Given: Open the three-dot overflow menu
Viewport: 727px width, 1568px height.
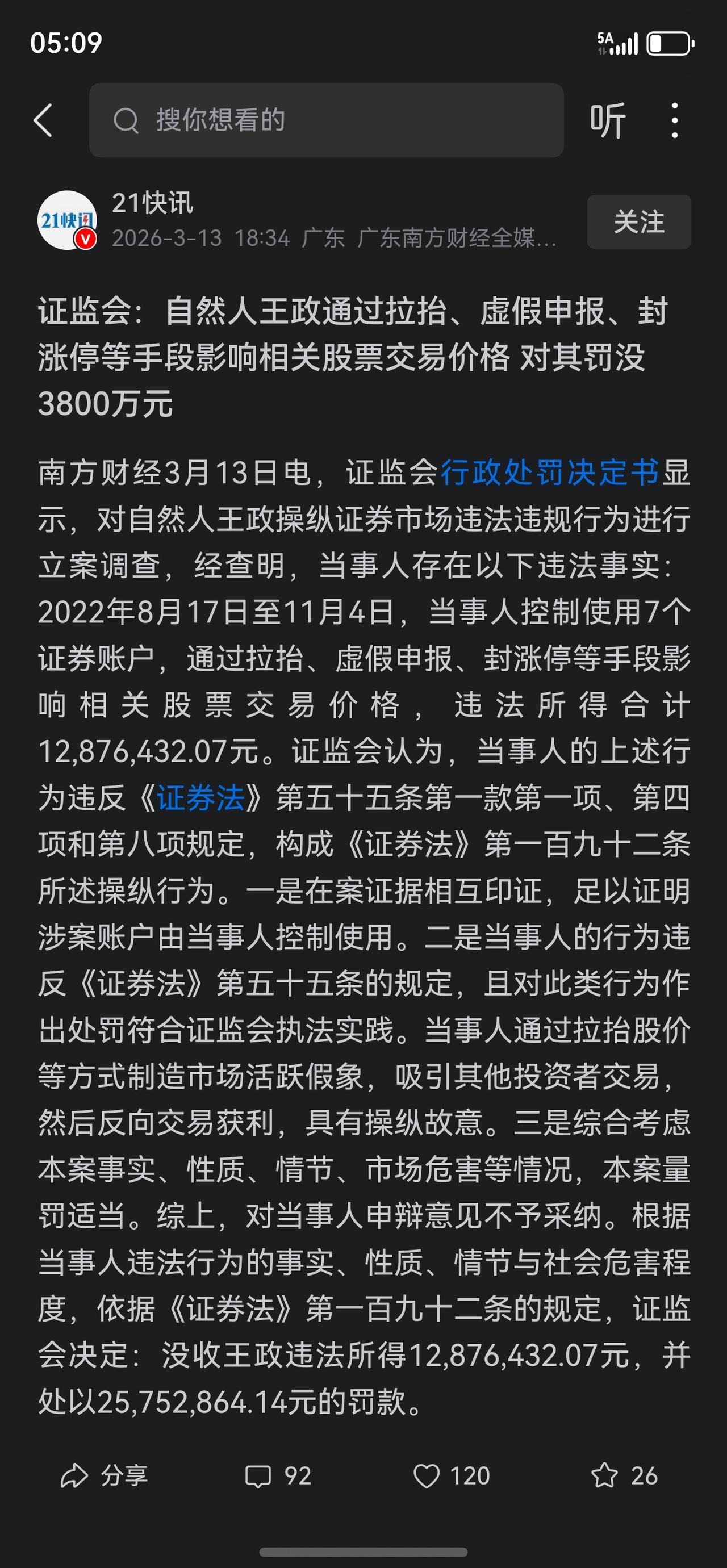Looking at the screenshot, I should coord(674,120).
